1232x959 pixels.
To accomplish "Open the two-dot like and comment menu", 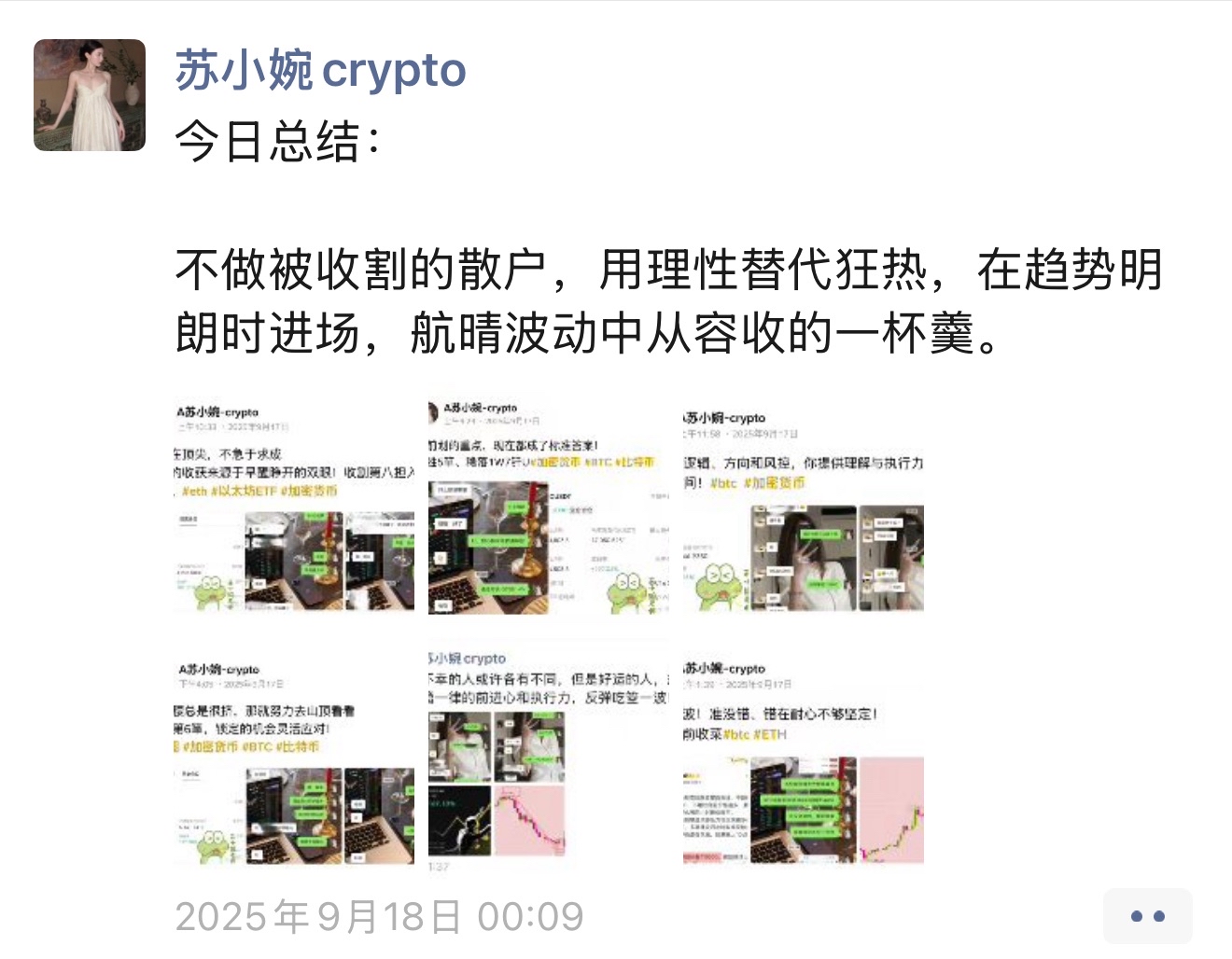I will [1147, 916].
